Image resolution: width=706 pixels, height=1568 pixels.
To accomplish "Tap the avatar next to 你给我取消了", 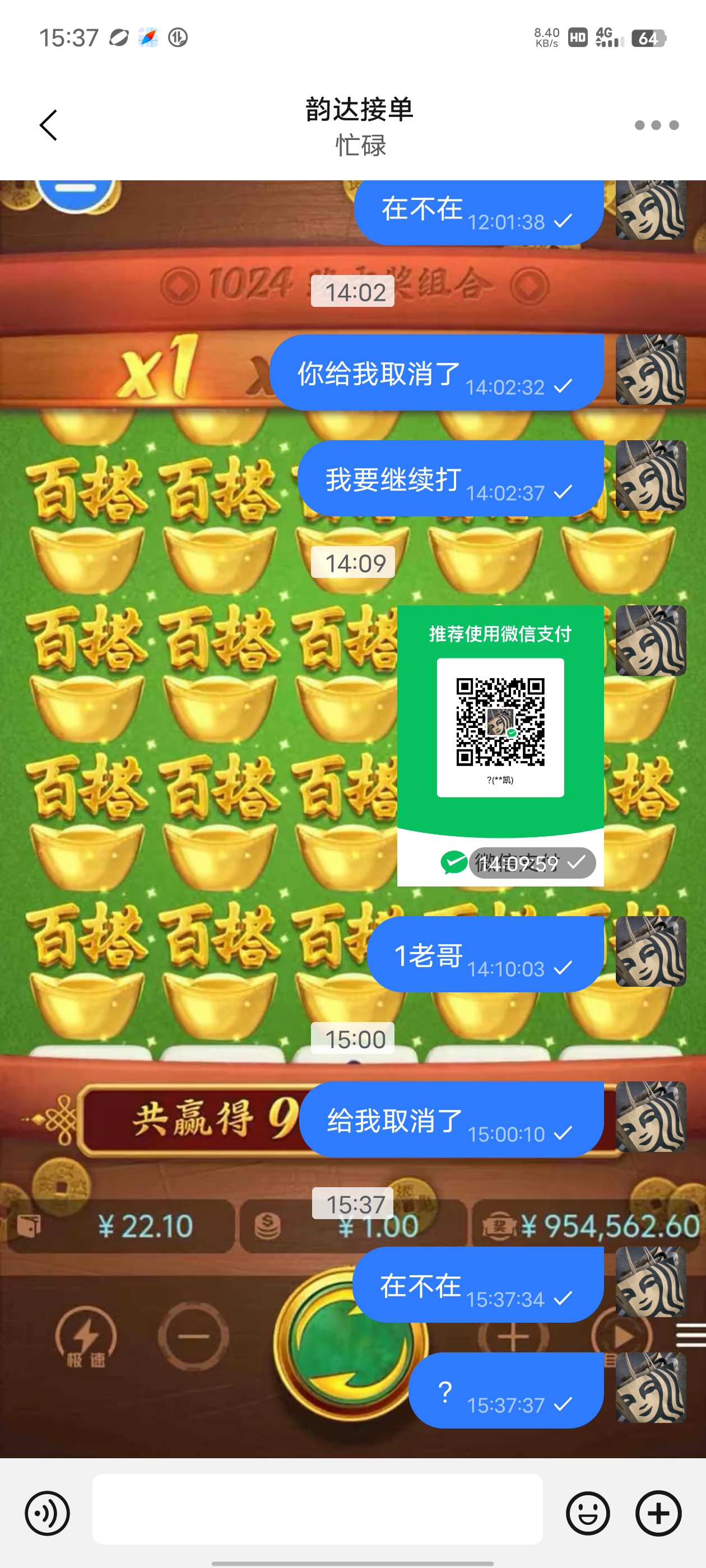I will (651, 370).
